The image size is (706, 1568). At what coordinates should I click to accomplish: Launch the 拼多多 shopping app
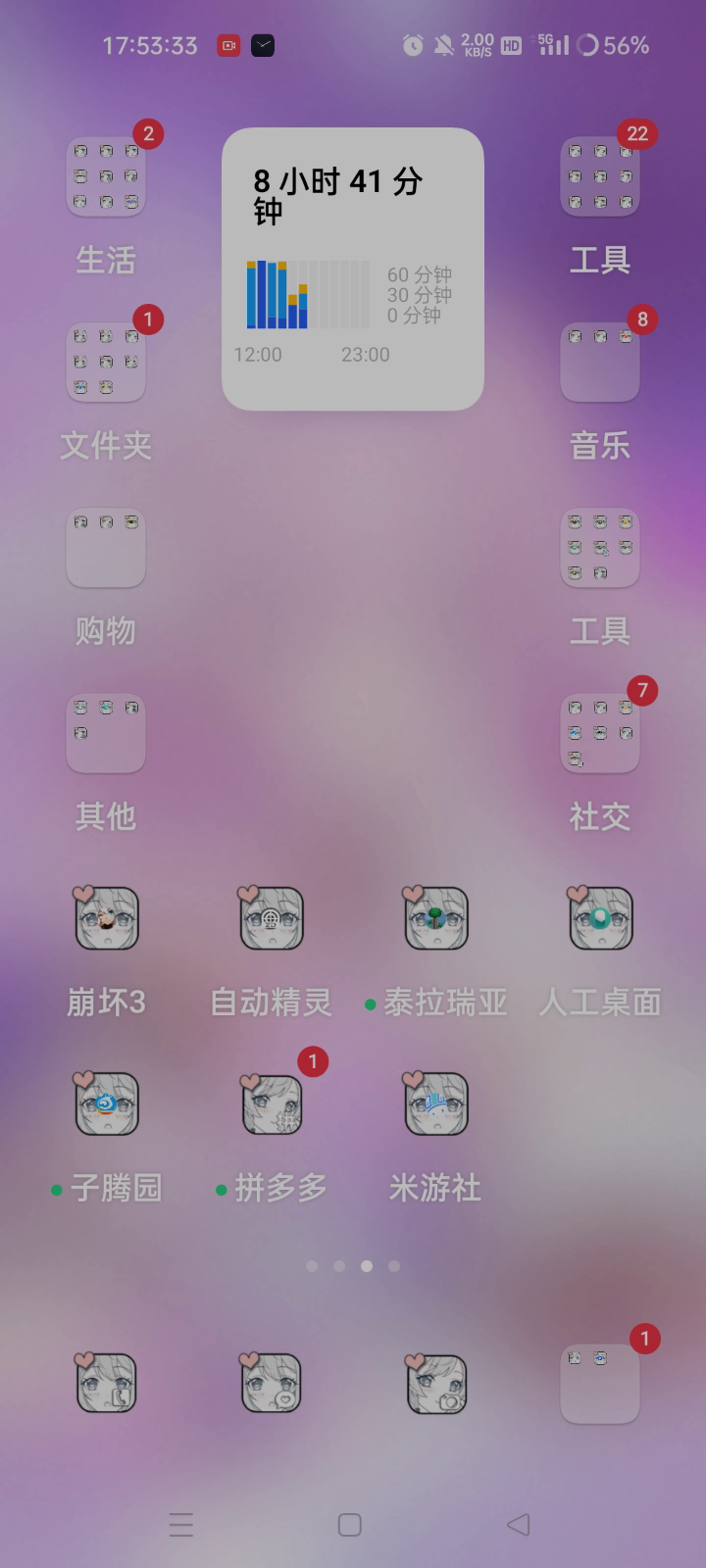pyautogui.click(x=271, y=1104)
